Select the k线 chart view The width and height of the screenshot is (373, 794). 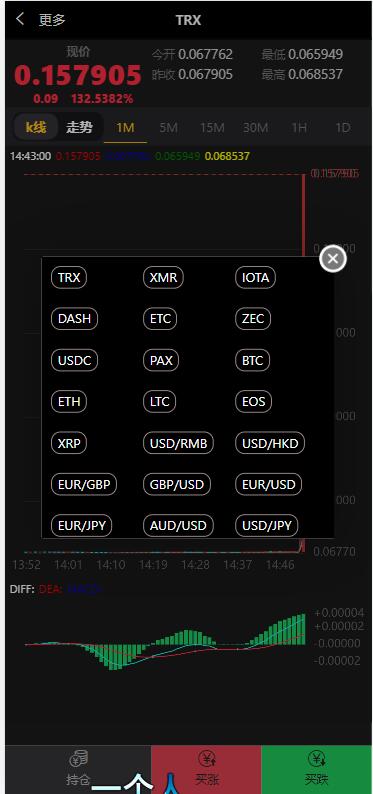click(x=36, y=127)
